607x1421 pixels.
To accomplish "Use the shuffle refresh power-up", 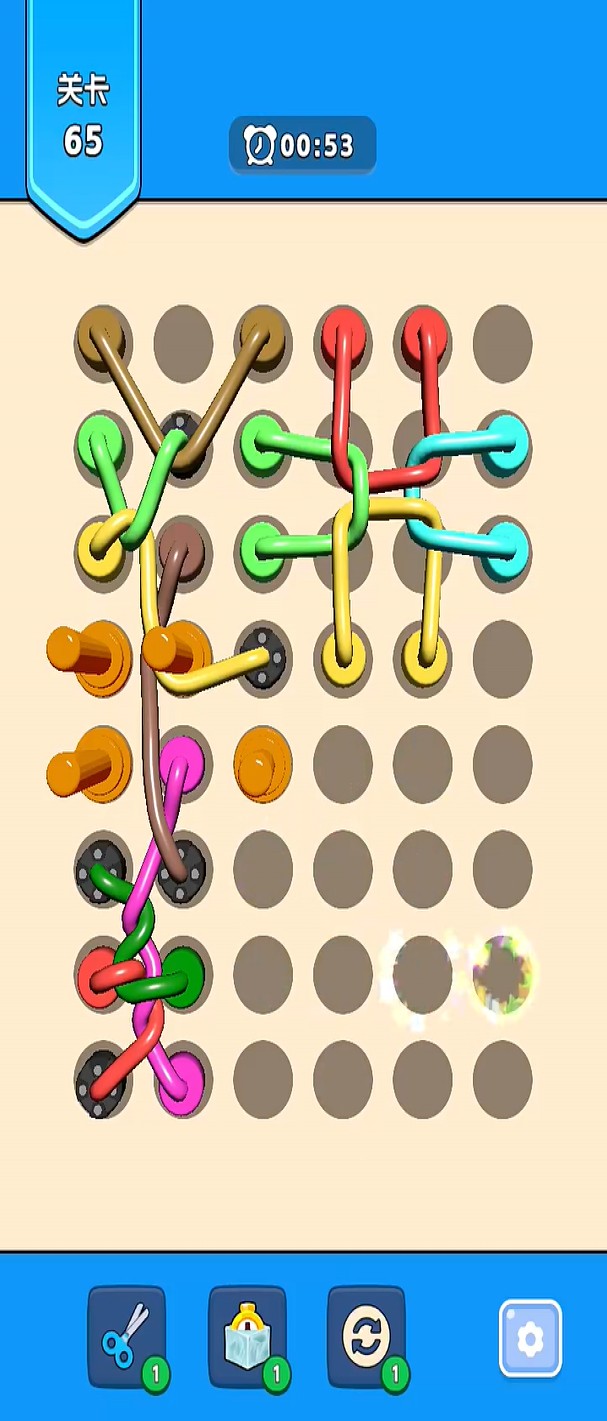I will pyautogui.click(x=366, y=1335).
